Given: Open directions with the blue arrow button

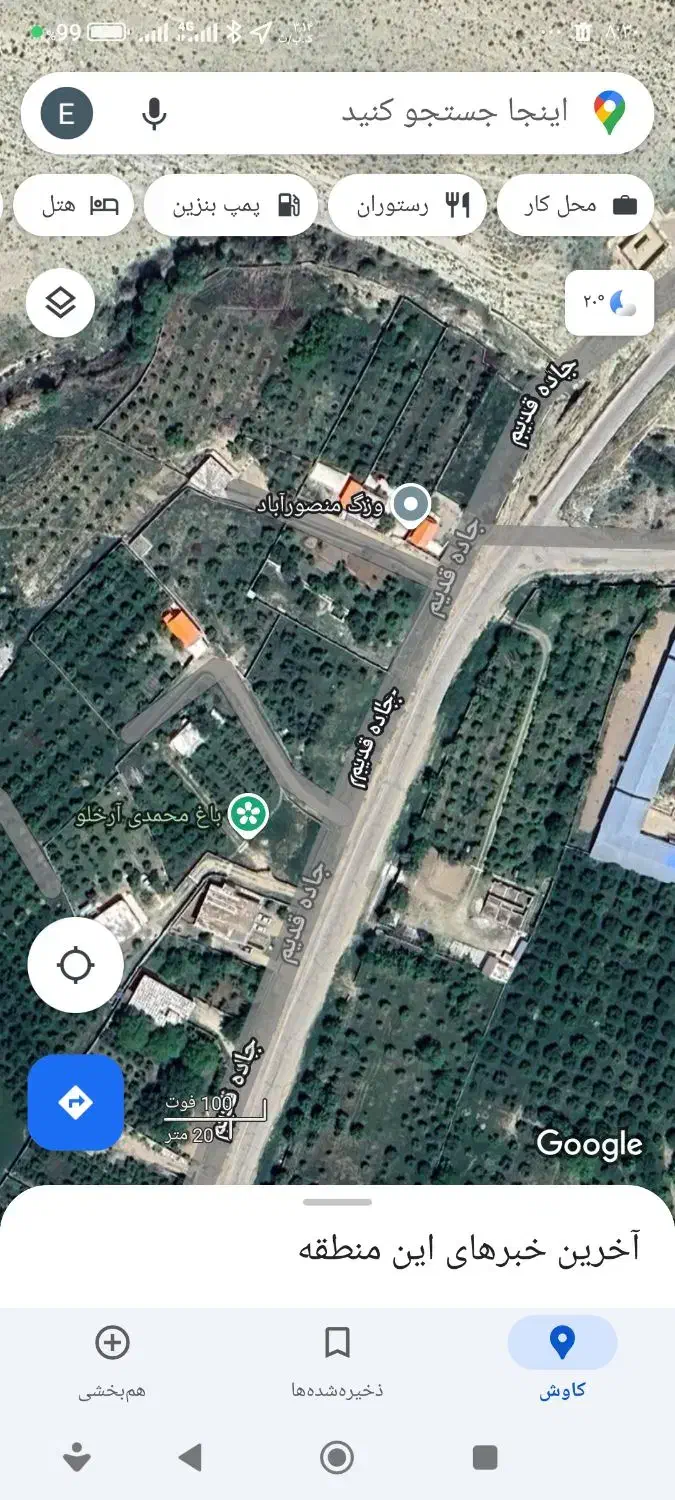Looking at the screenshot, I should tap(76, 1102).
